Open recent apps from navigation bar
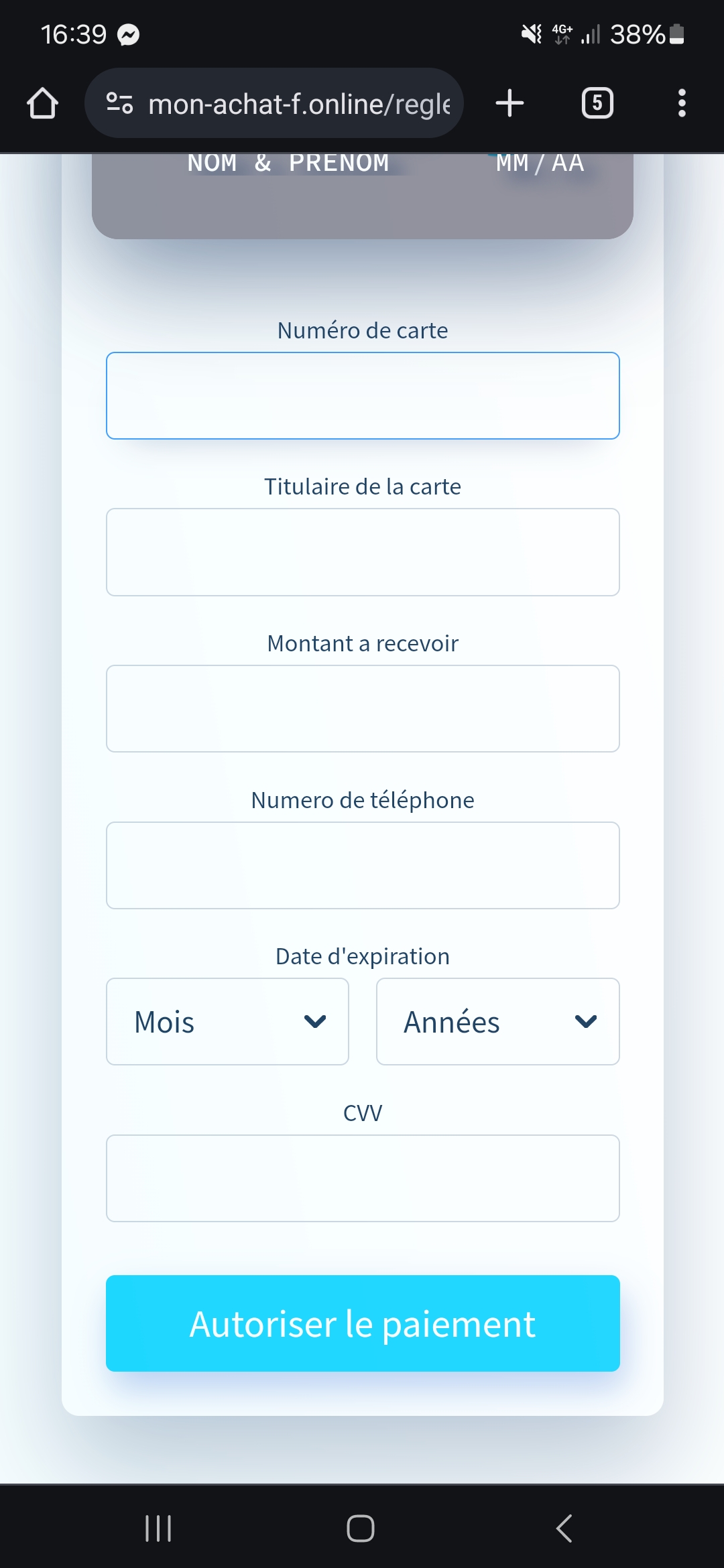Viewport: 724px width, 1568px height. click(x=158, y=1528)
